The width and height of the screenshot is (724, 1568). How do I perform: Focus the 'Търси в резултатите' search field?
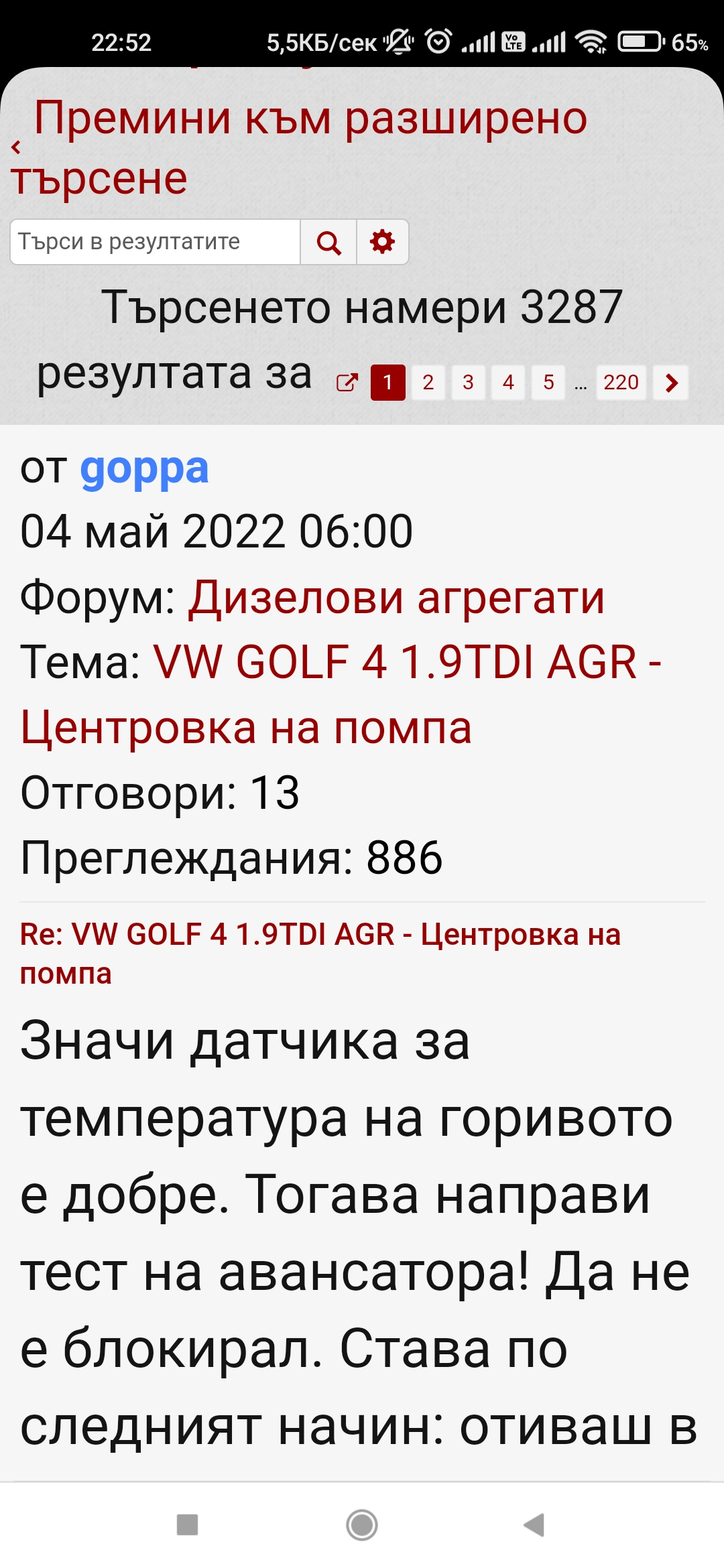(155, 242)
